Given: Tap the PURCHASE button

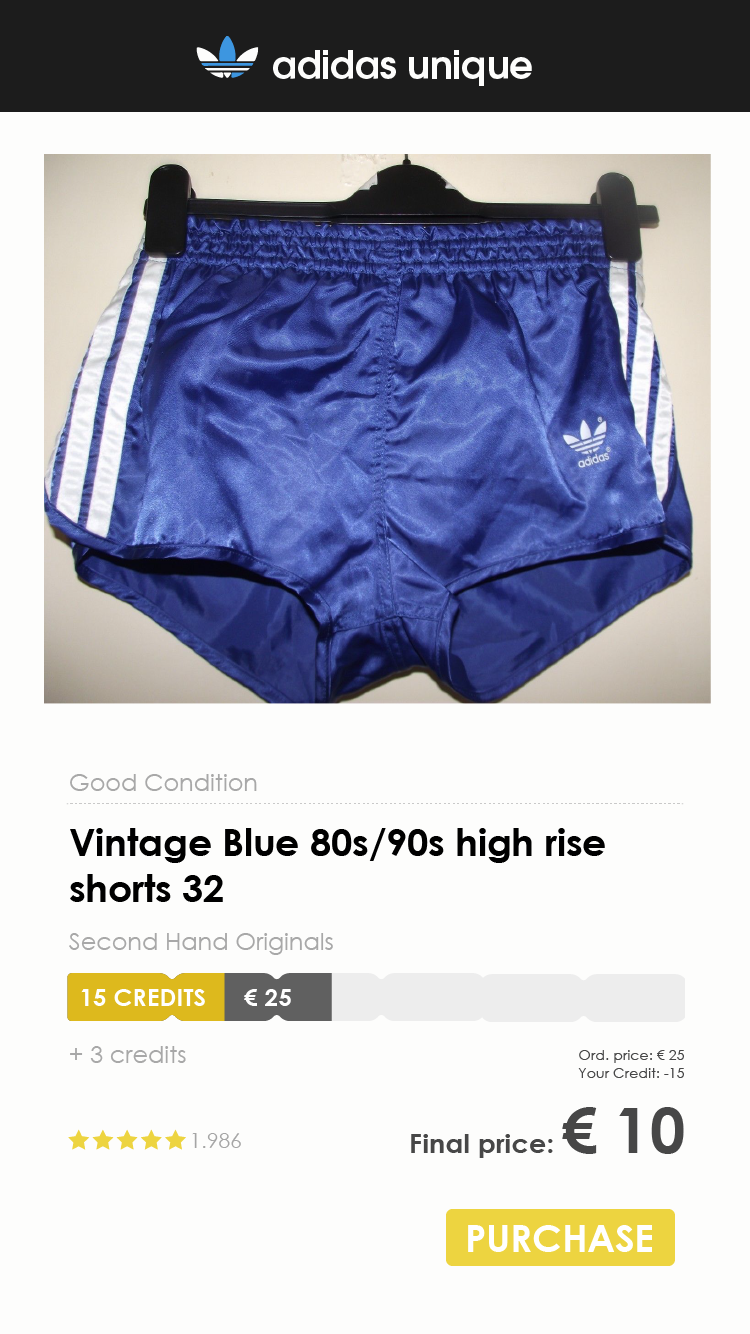Looking at the screenshot, I should pyautogui.click(x=560, y=1237).
